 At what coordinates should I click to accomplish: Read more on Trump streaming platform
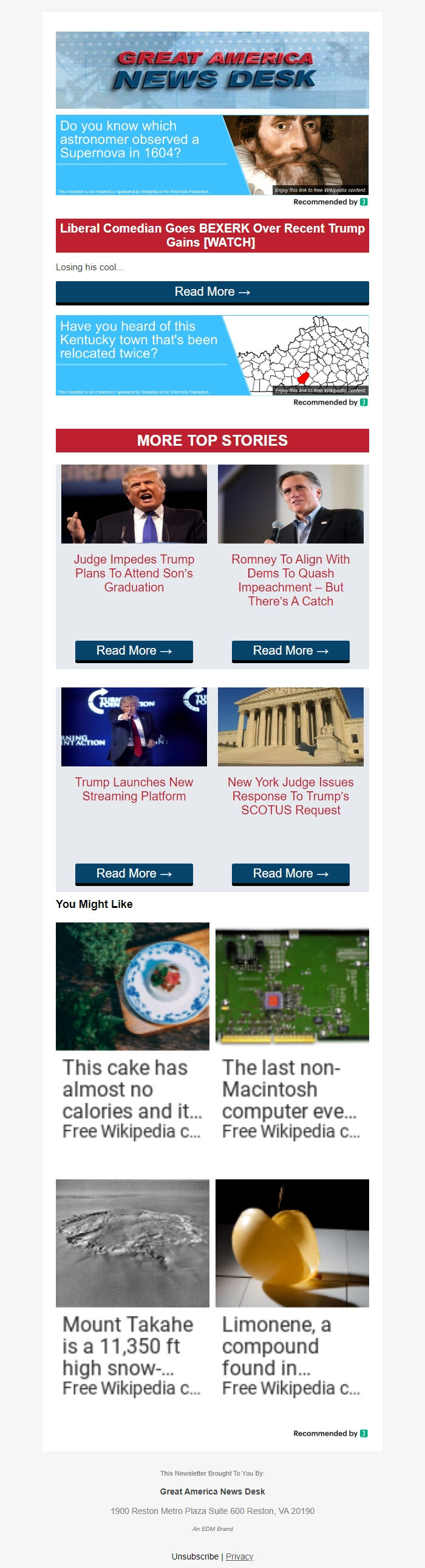click(134, 873)
